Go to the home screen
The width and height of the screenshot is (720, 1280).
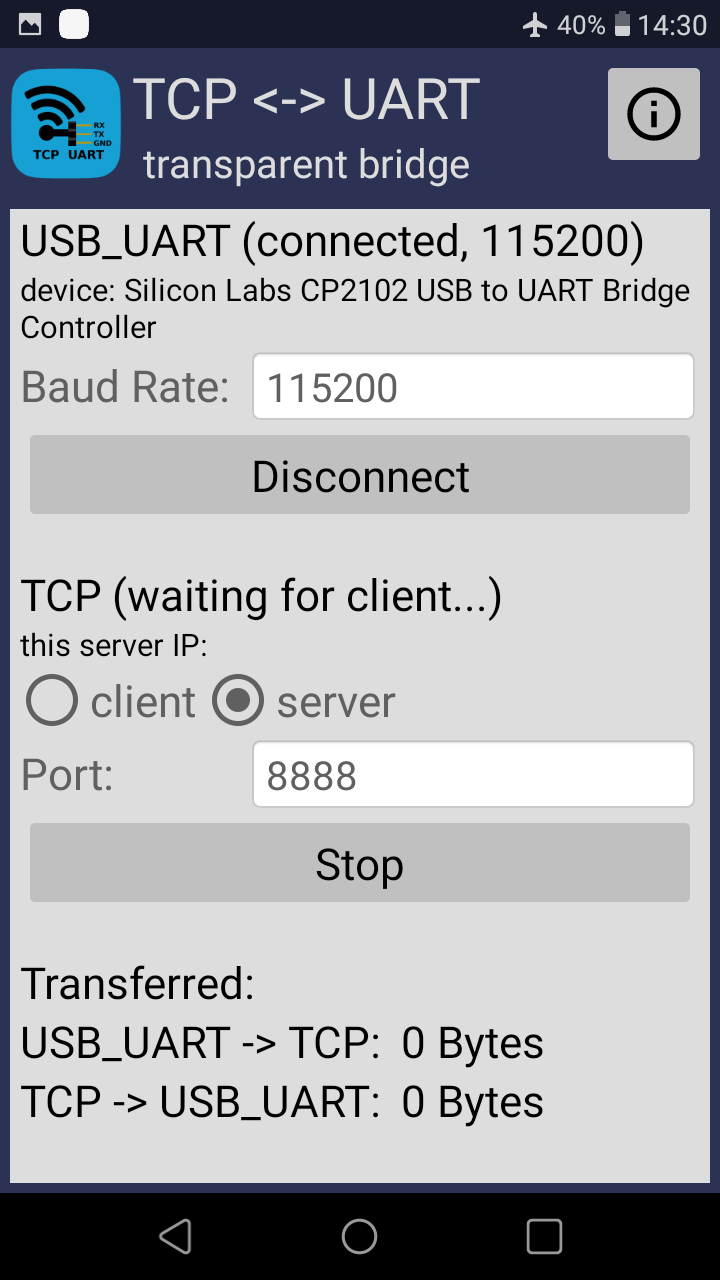[360, 1237]
